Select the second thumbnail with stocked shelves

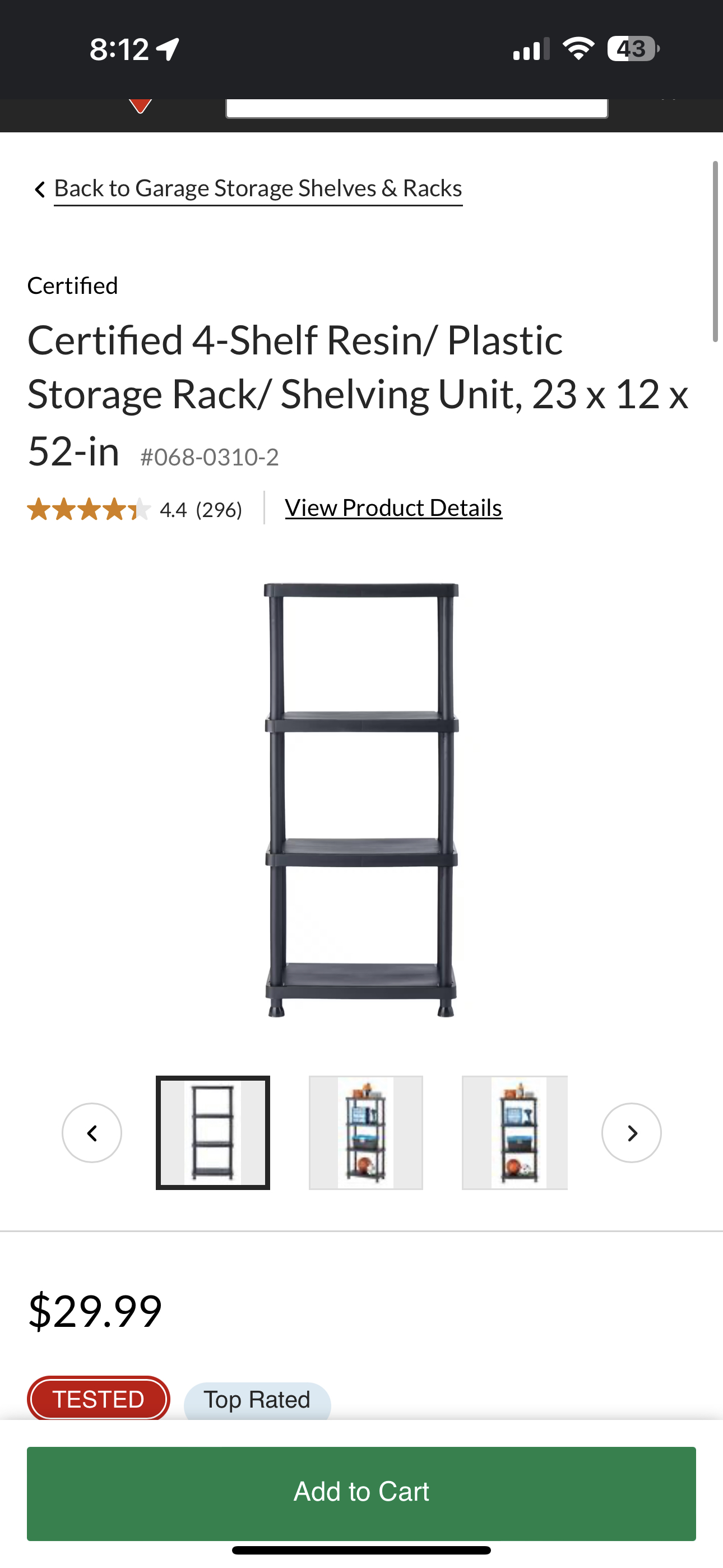[x=366, y=1133]
